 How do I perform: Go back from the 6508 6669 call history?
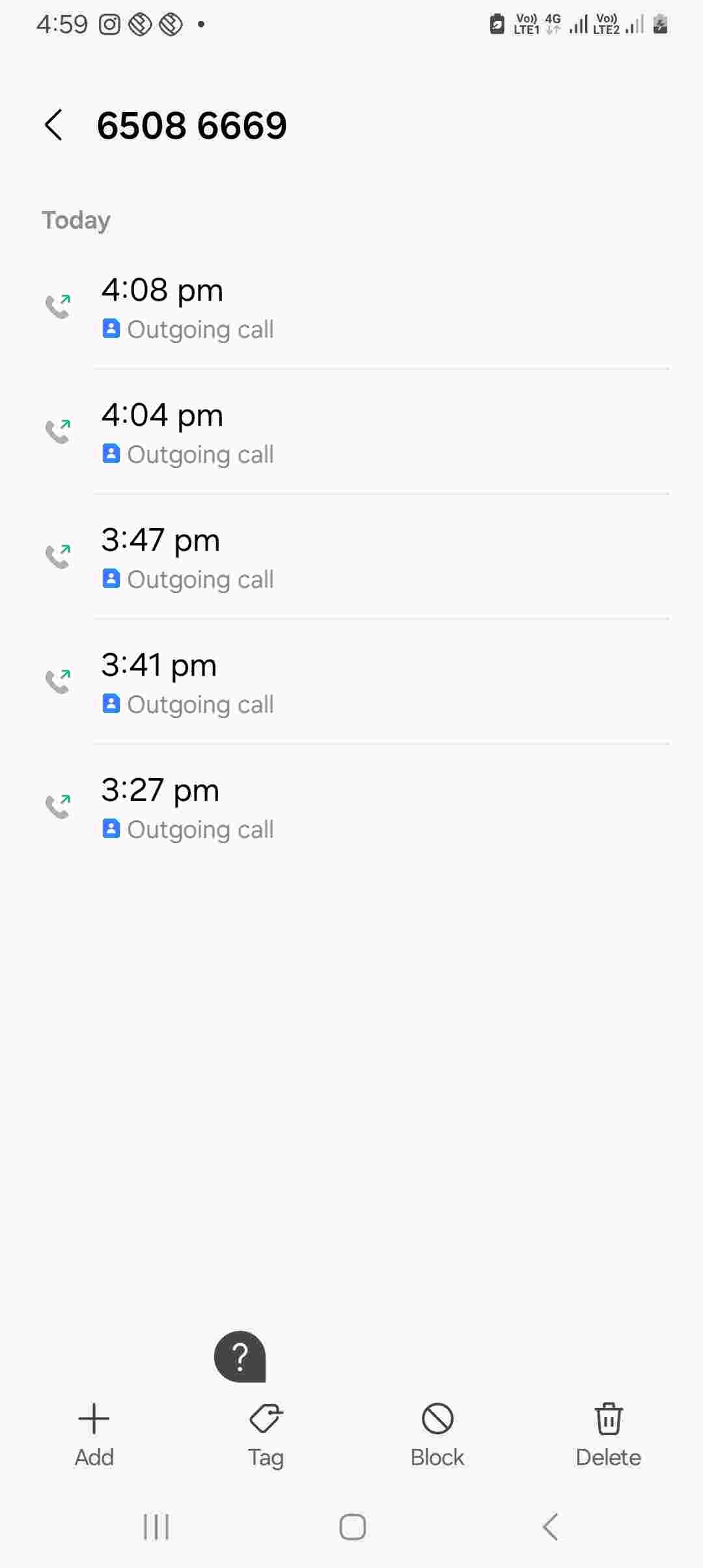53,125
